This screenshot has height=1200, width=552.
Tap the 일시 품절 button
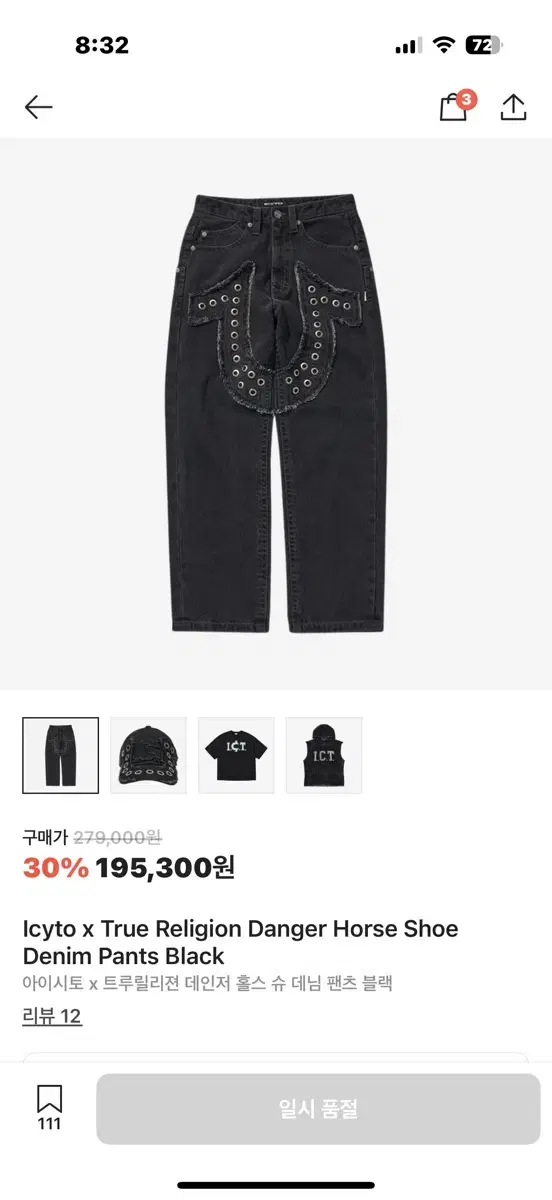[x=316, y=1108]
